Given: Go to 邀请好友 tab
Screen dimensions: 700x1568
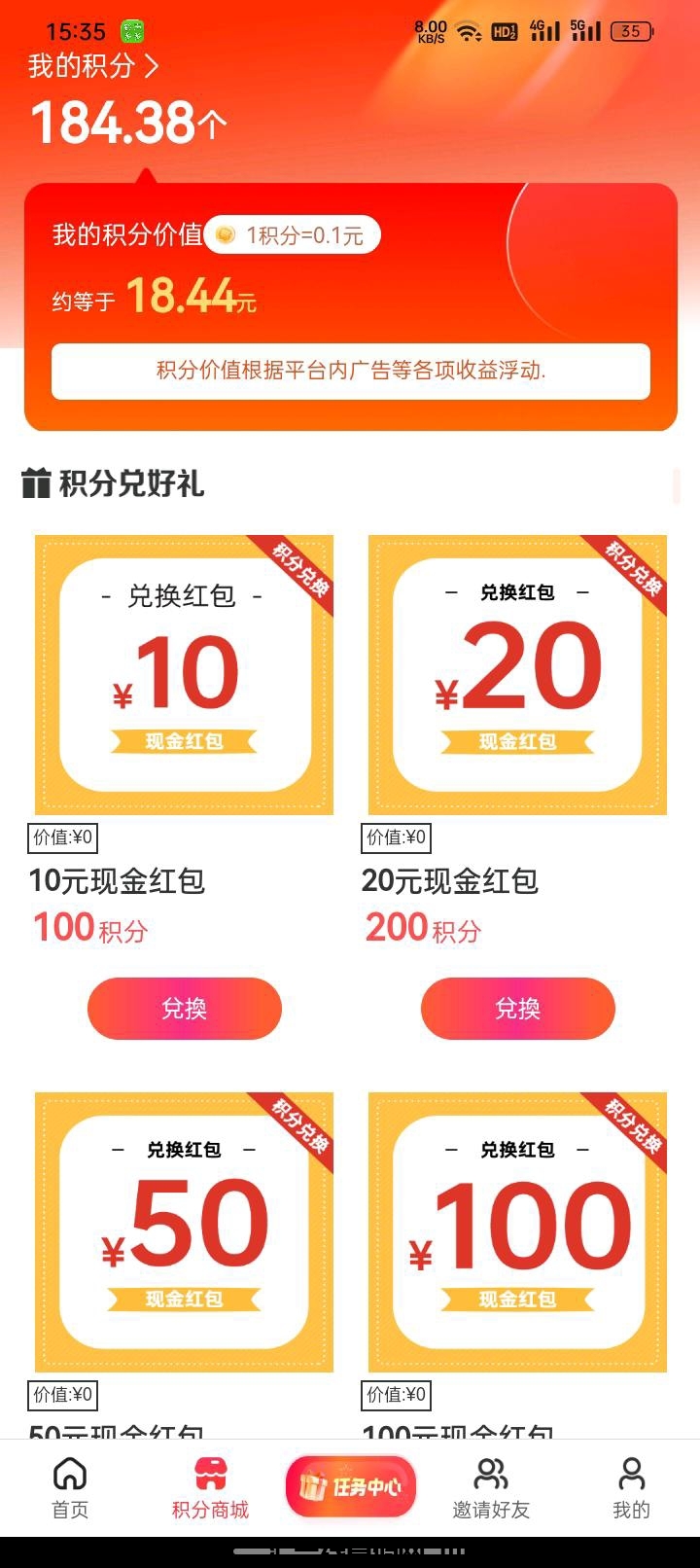Looking at the screenshot, I should pos(490,1488).
